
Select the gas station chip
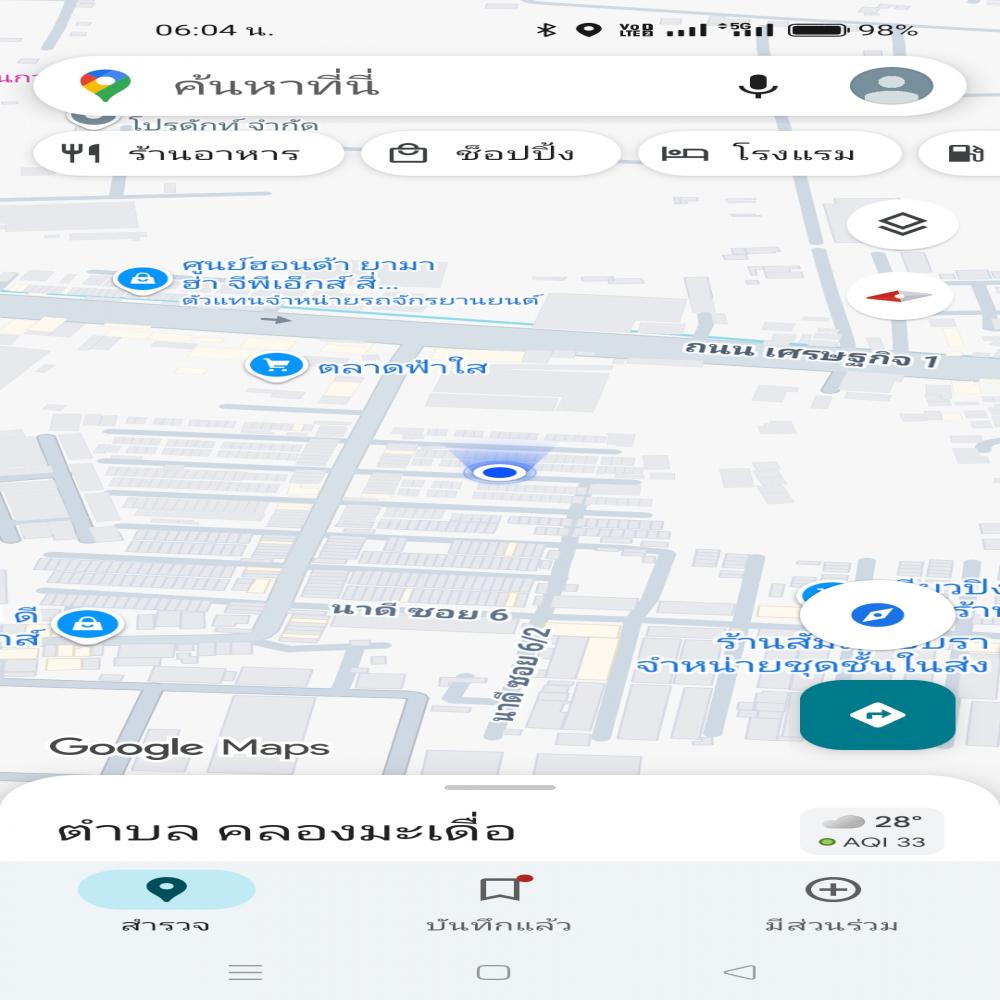tap(966, 154)
